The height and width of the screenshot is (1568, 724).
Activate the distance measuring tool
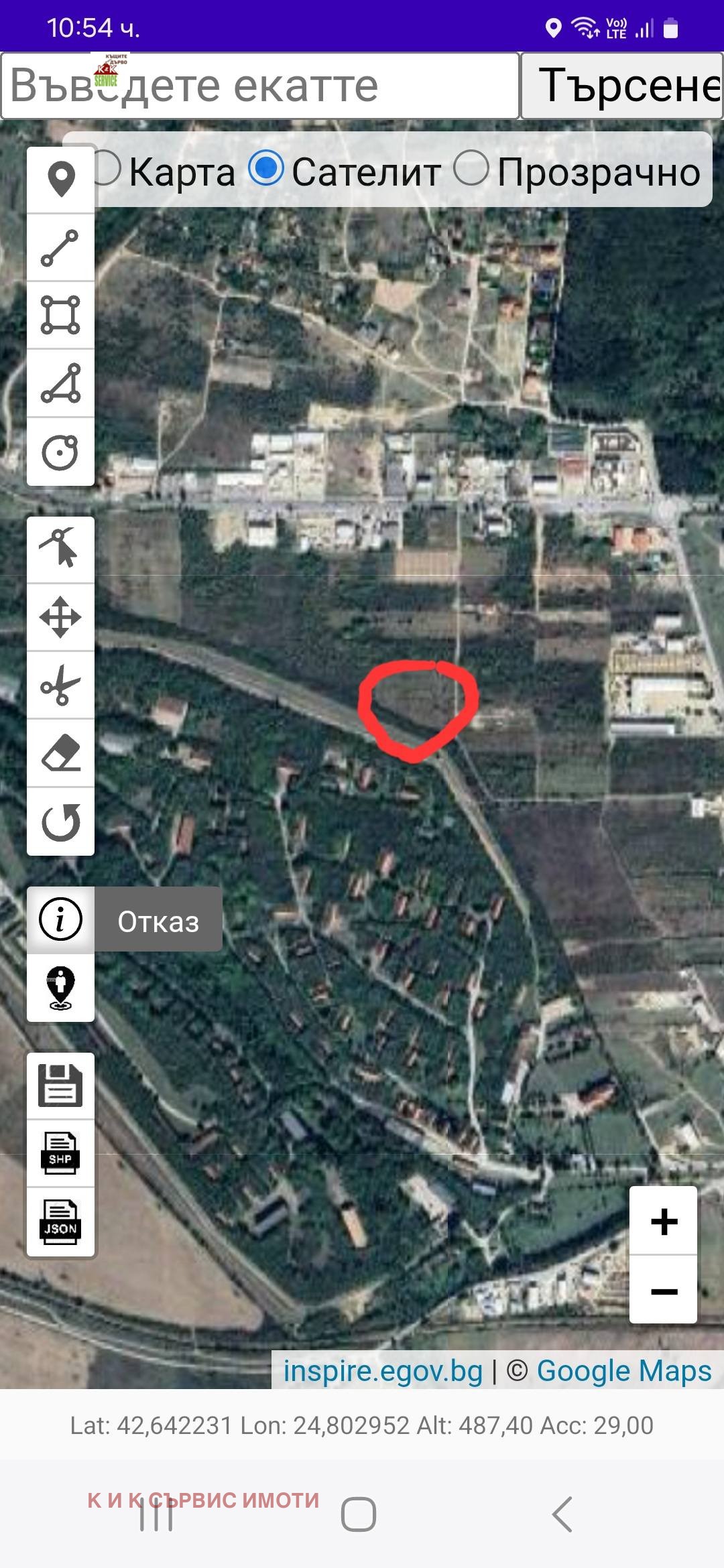coord(60,245)
